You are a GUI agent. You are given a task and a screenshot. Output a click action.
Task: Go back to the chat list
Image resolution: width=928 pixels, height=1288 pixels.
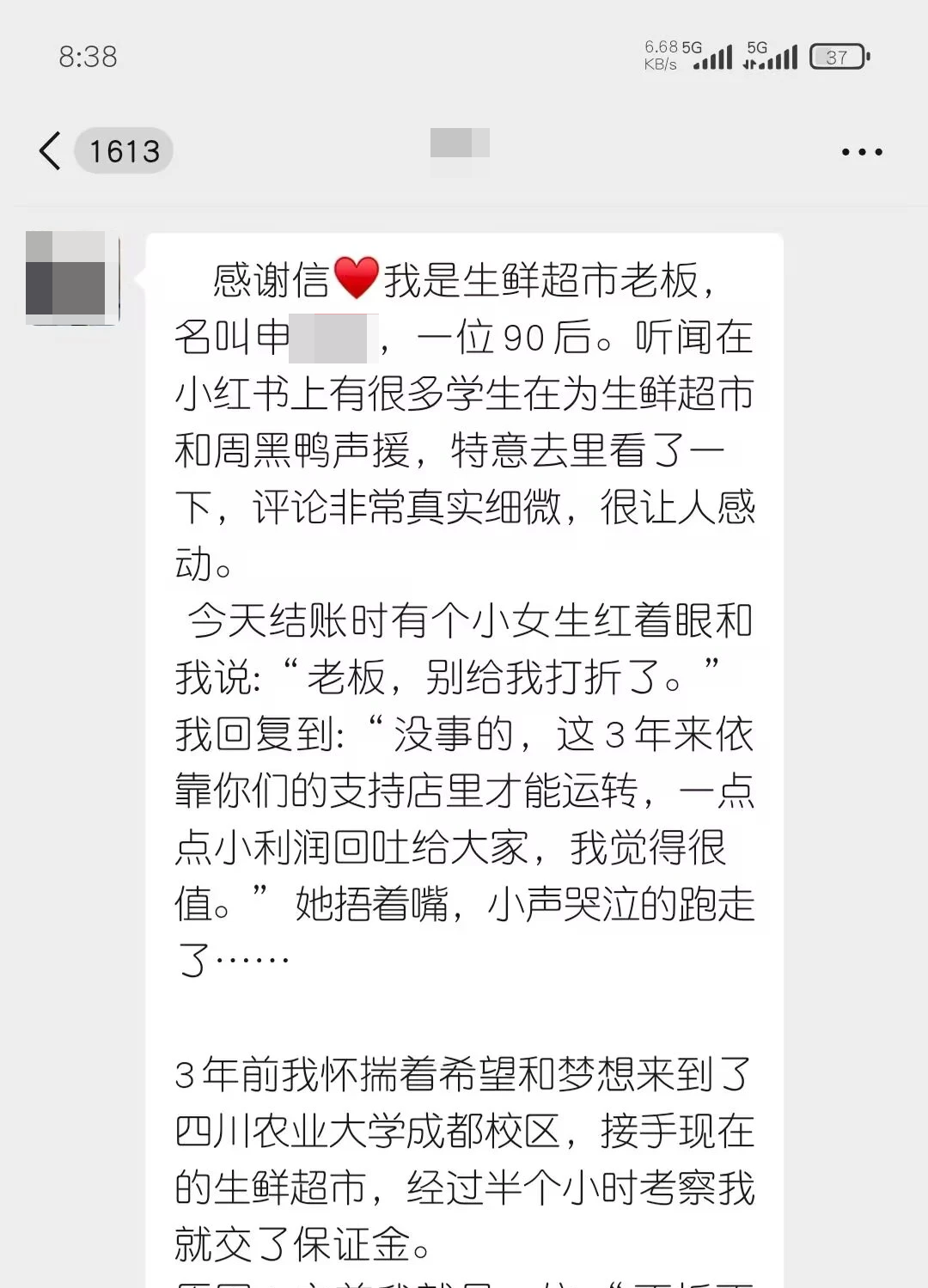[x=52, y=151]
